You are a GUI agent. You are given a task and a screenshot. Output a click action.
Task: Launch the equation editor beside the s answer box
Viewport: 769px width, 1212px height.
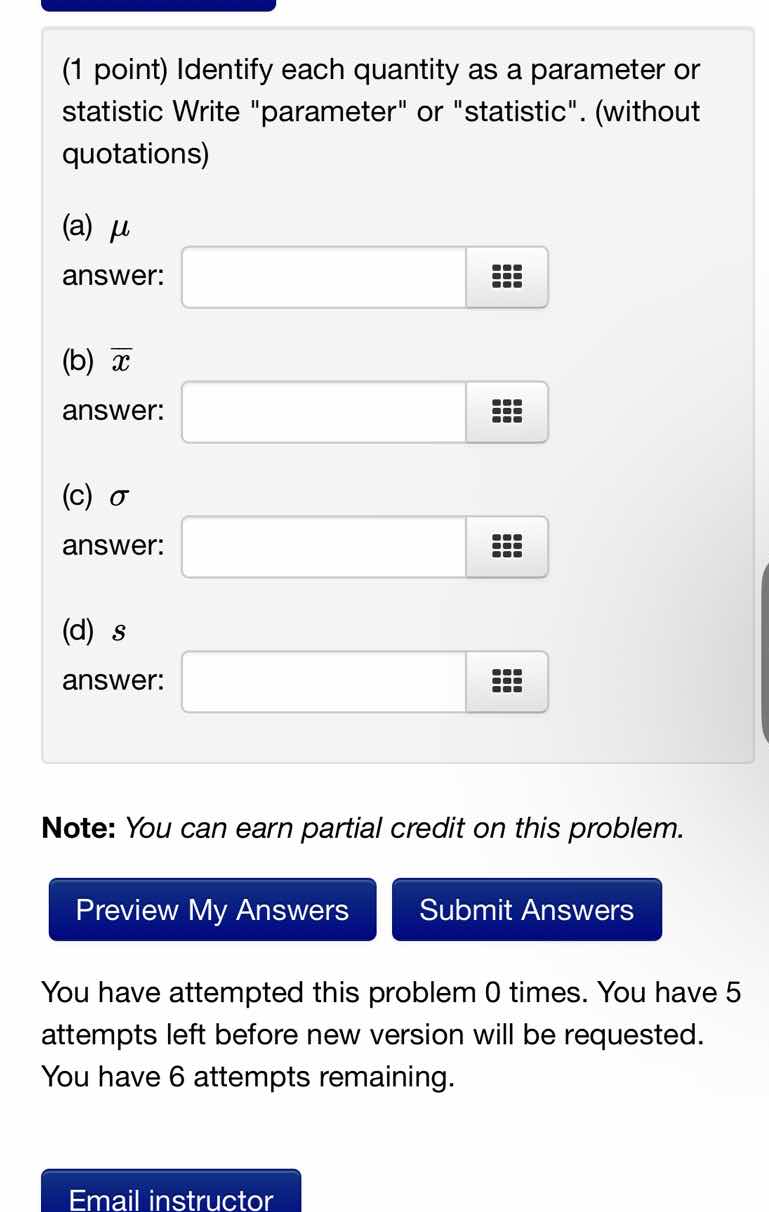pos(506,682)
